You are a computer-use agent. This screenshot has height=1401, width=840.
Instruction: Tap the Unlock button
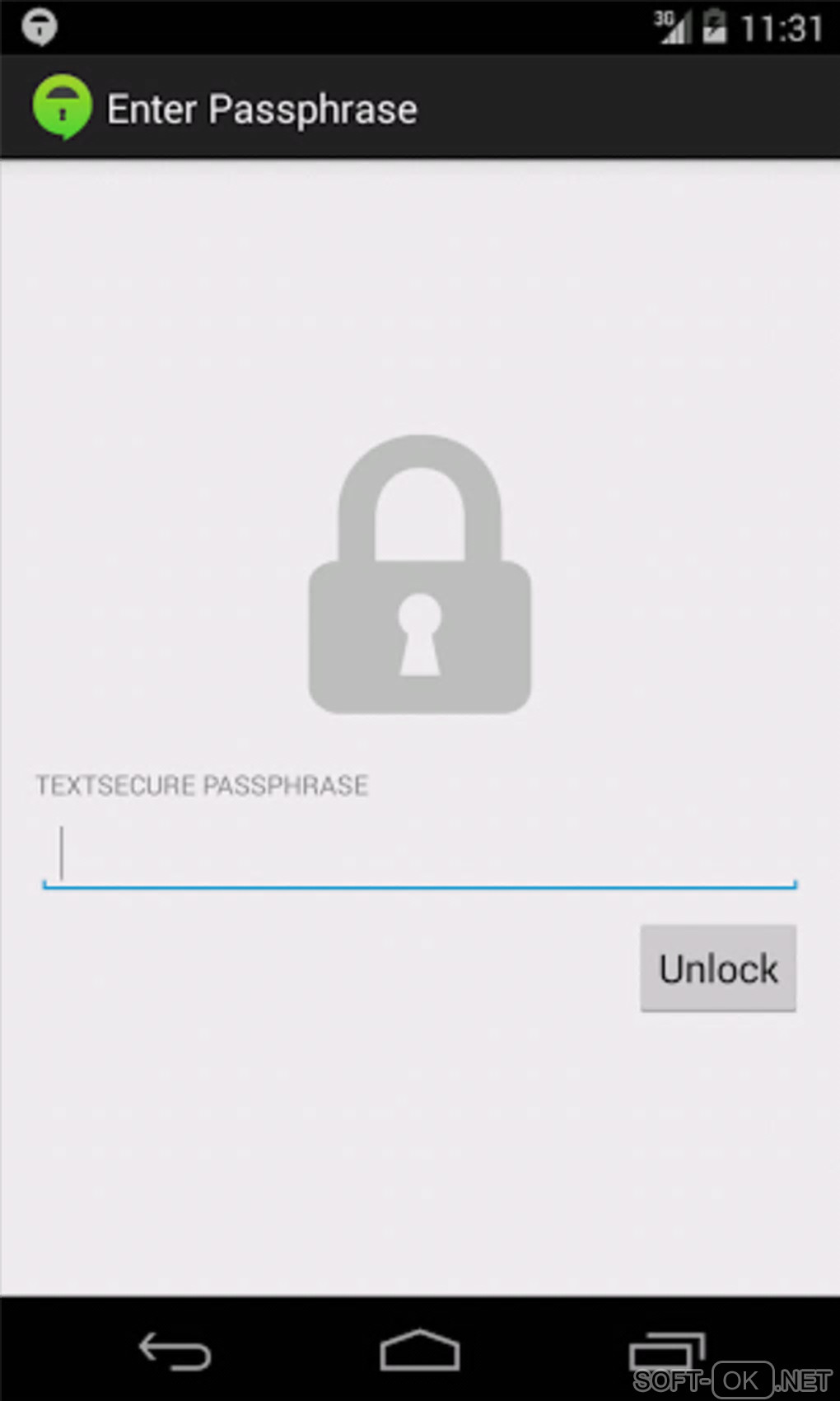click(x=718, y=969)
